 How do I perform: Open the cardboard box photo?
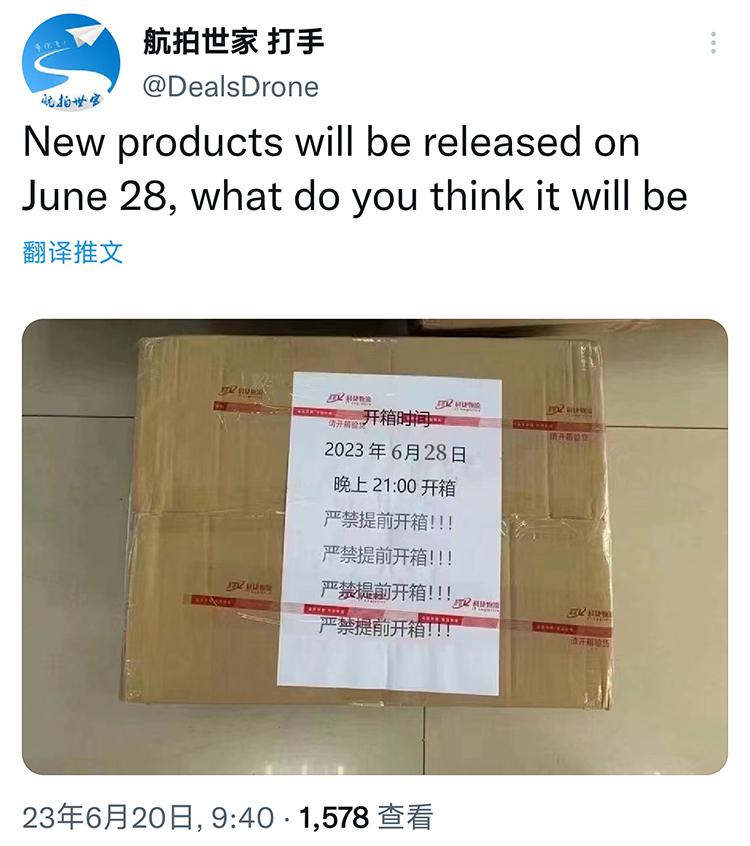coord(375,546)
